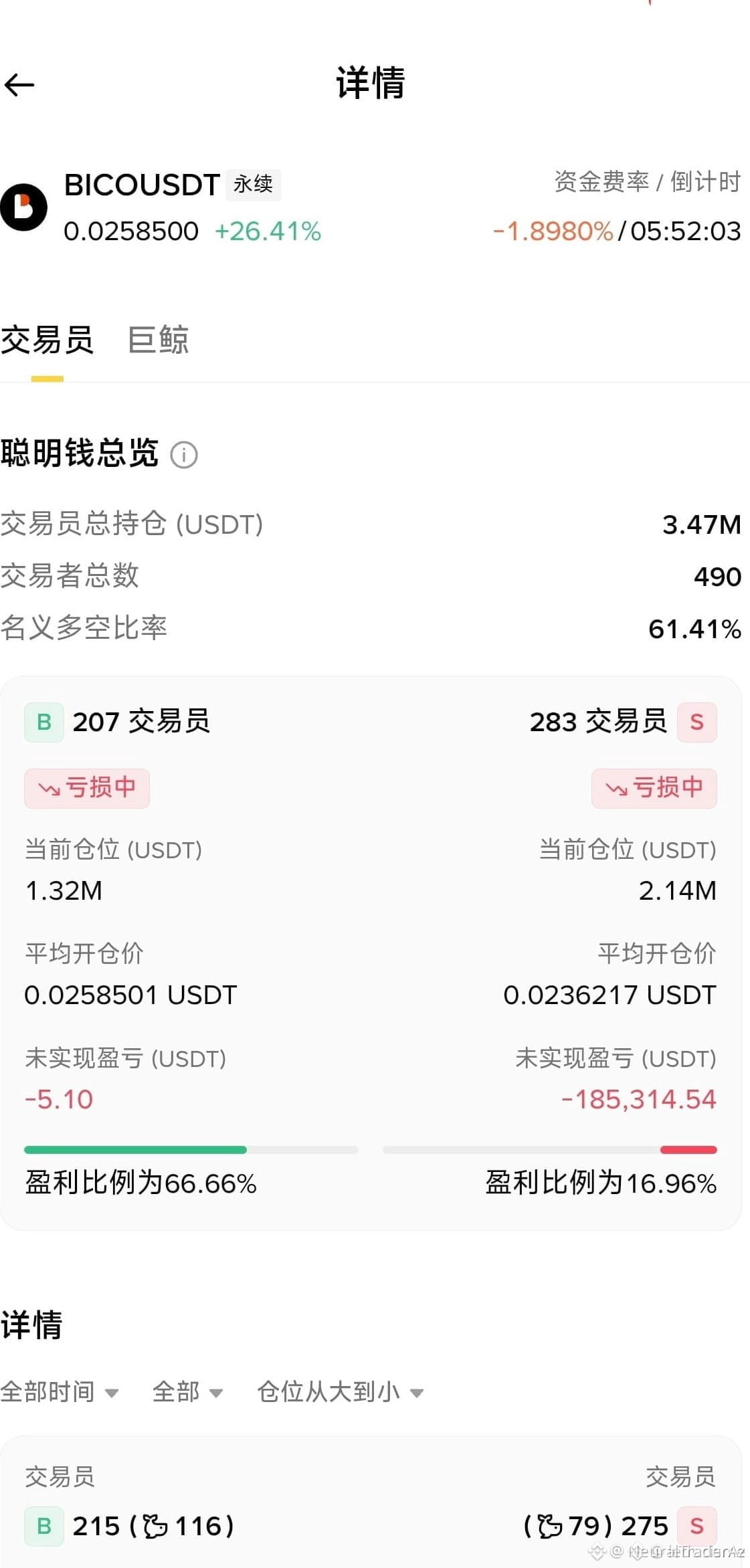Change sorting via 仓位从大到小 dropdown
Screen dimensions: 750x1568
pos(341,1392)
